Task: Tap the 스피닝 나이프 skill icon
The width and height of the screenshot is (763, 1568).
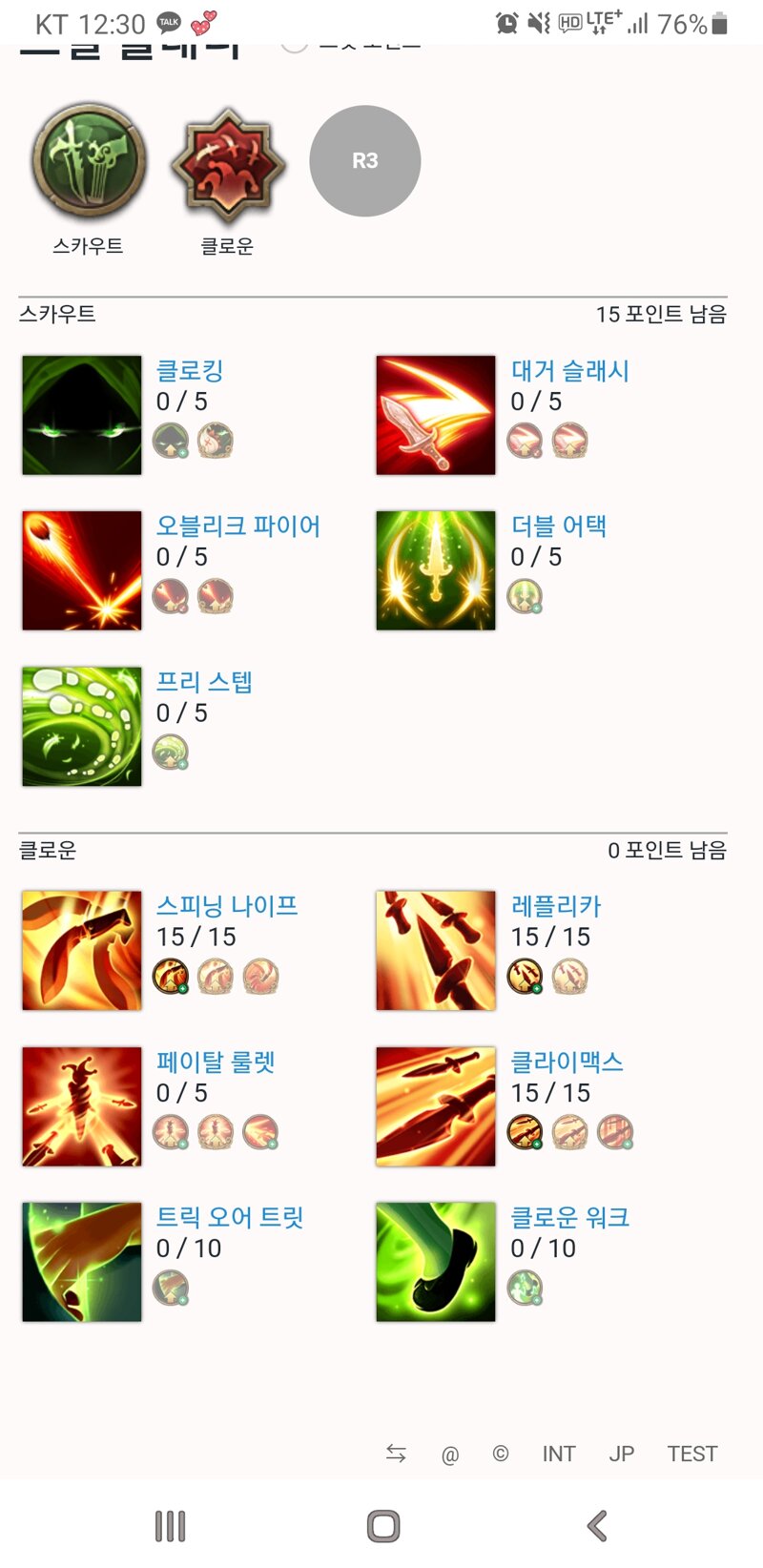Action: pyautogui.click(x=82, y=950)
